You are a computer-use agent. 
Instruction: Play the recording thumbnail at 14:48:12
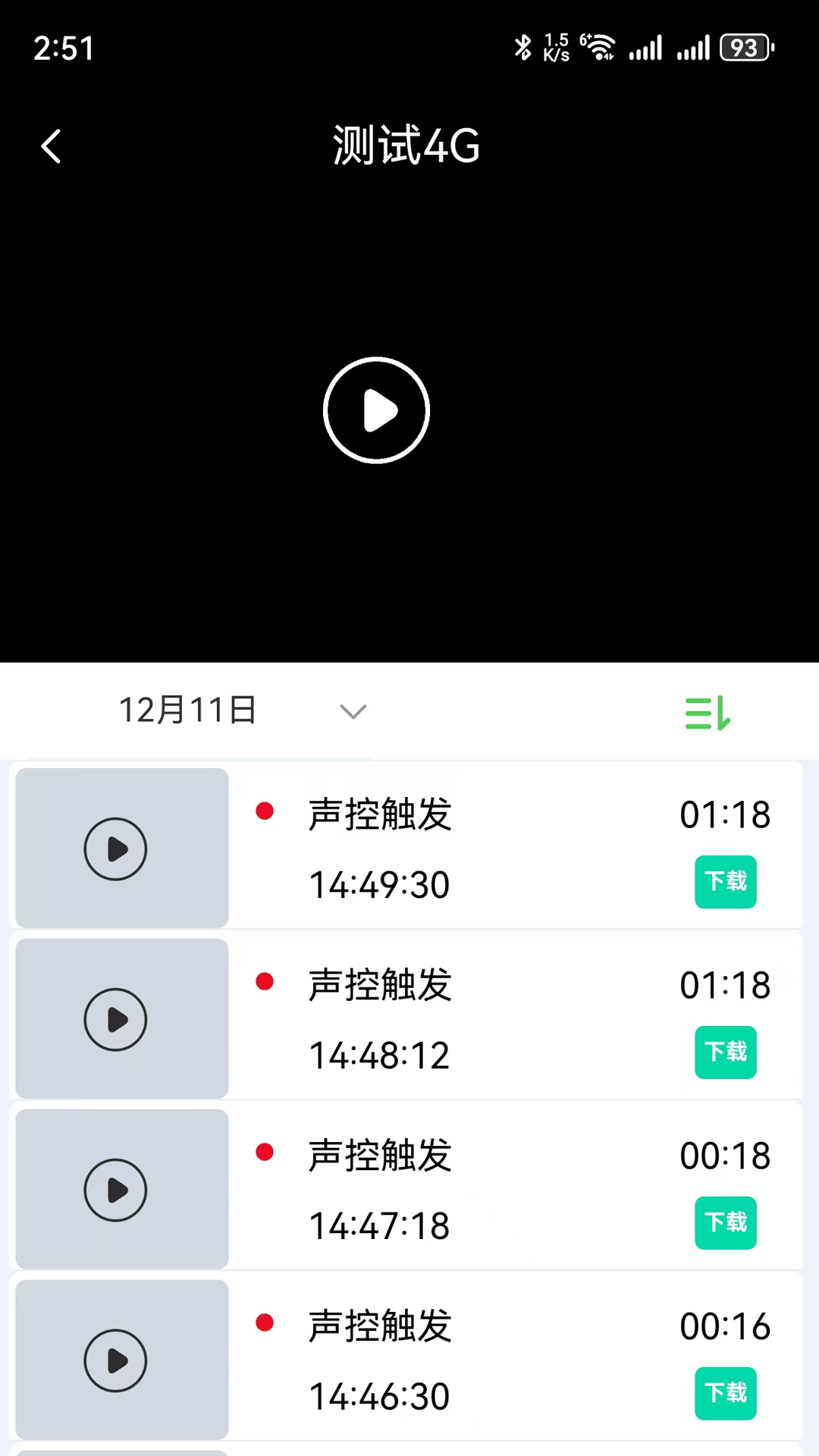pyautogui.click(x=116, y=1019)
